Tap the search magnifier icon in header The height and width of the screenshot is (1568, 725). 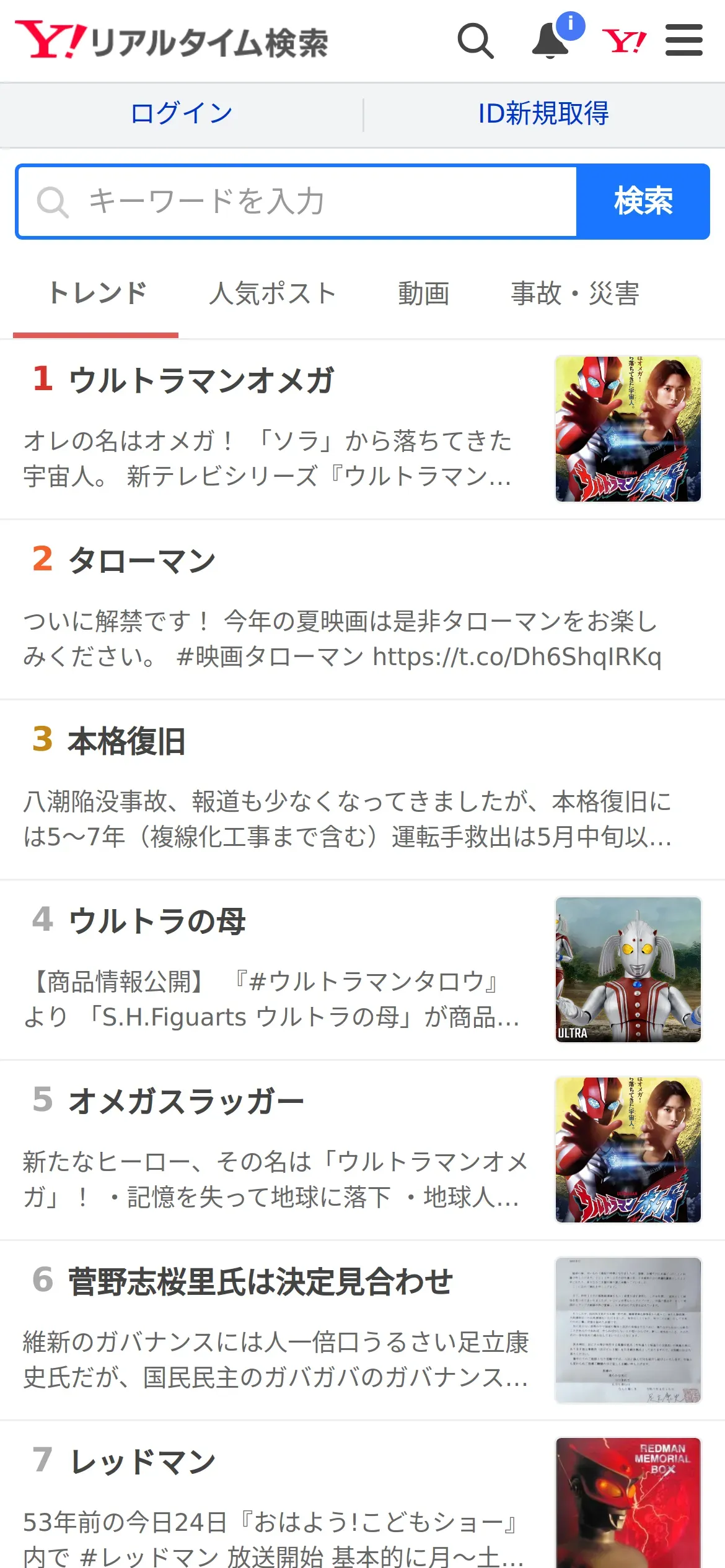click(x=475, y=41)
